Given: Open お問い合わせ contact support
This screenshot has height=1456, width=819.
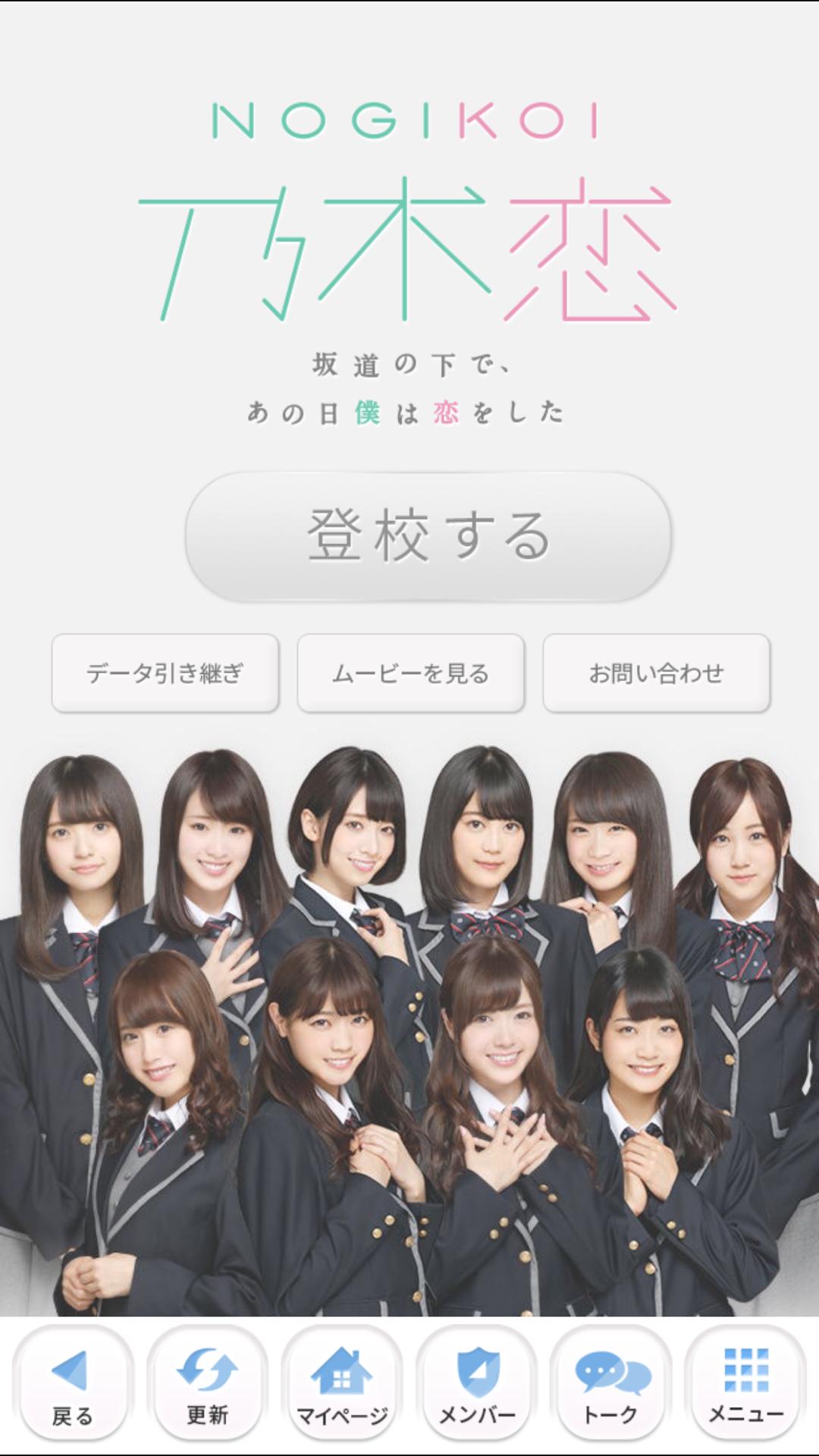Looking at the screenshot, I should (x=657, y=673).
